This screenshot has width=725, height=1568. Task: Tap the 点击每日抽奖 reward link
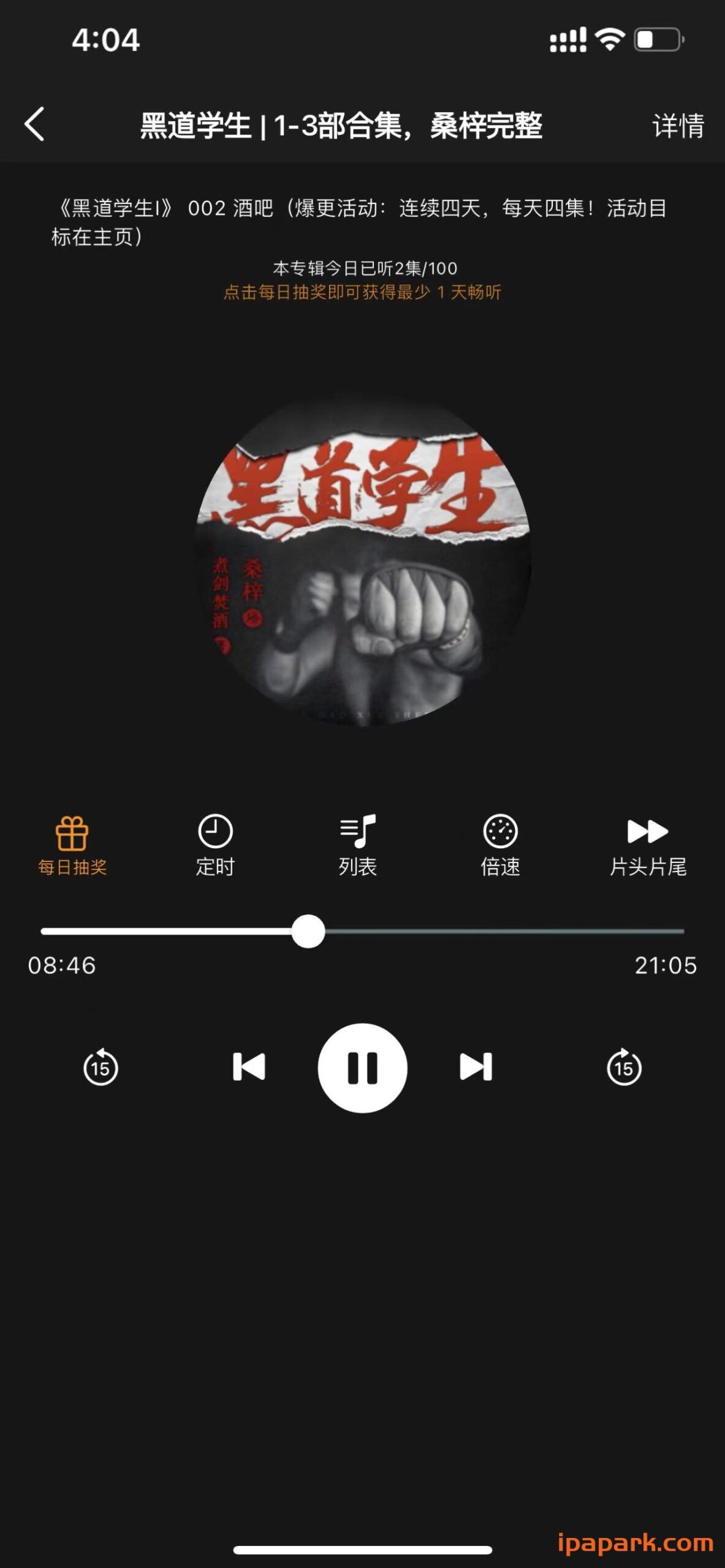click(362, 293)
